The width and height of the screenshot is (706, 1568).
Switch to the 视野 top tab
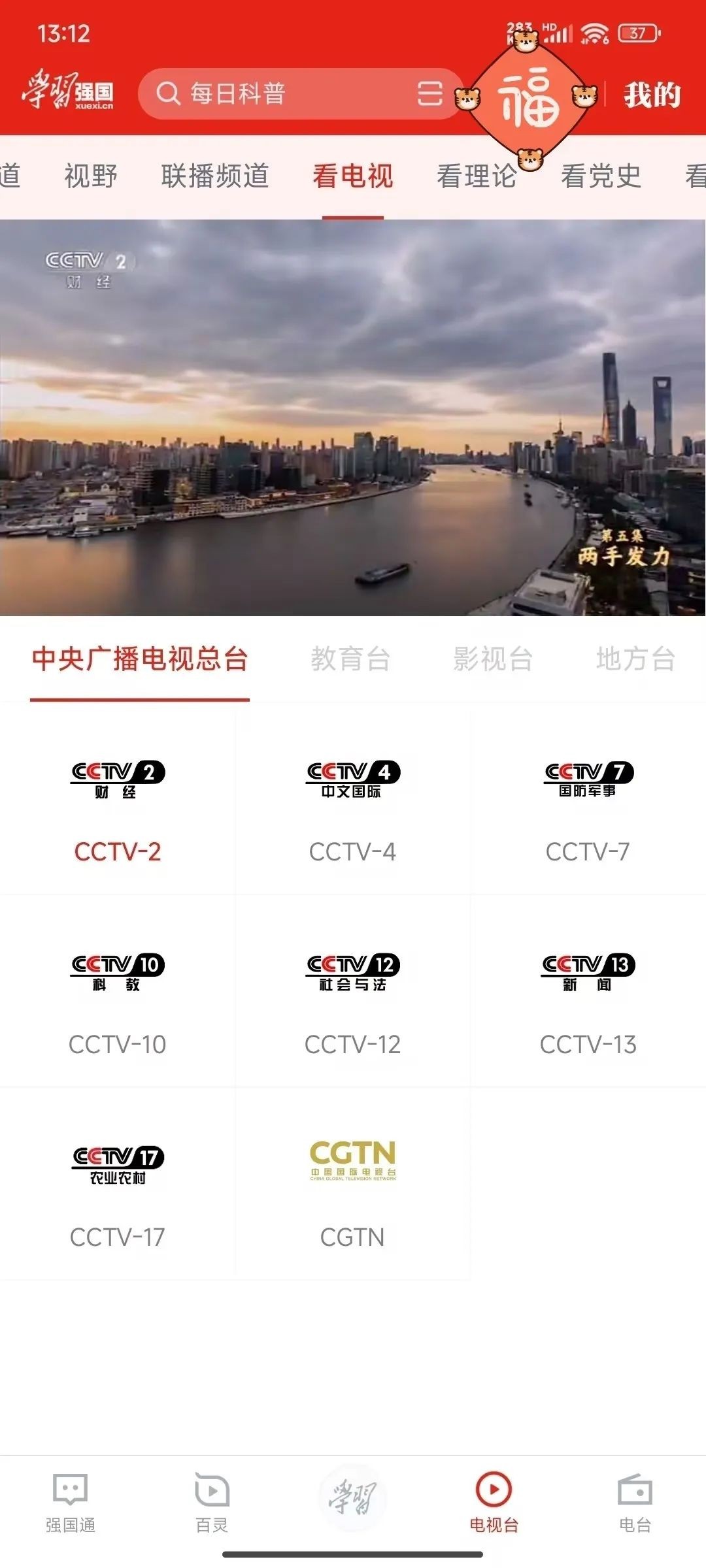pyautogui.click(x=91, y=176)
